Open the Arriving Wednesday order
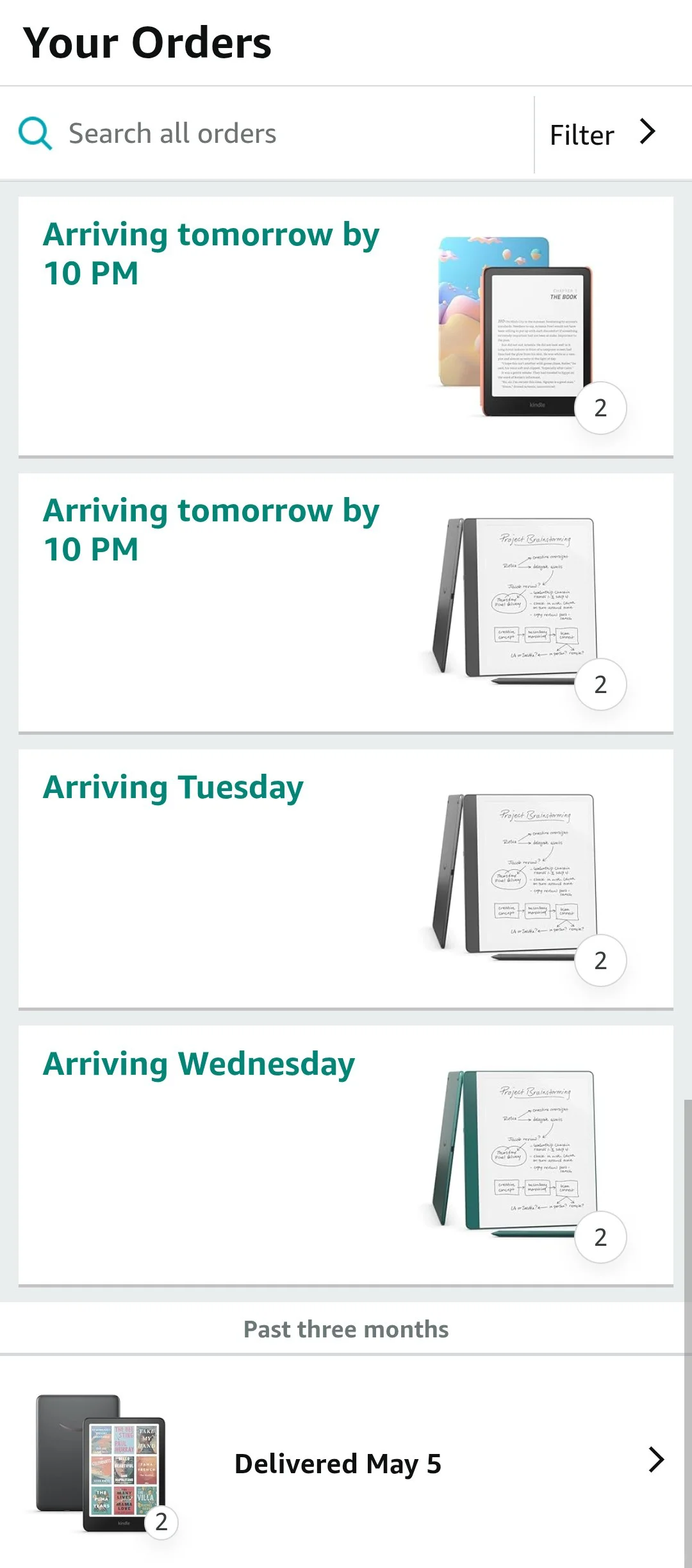This screenshot has width=692, height=1568. 346,1155
